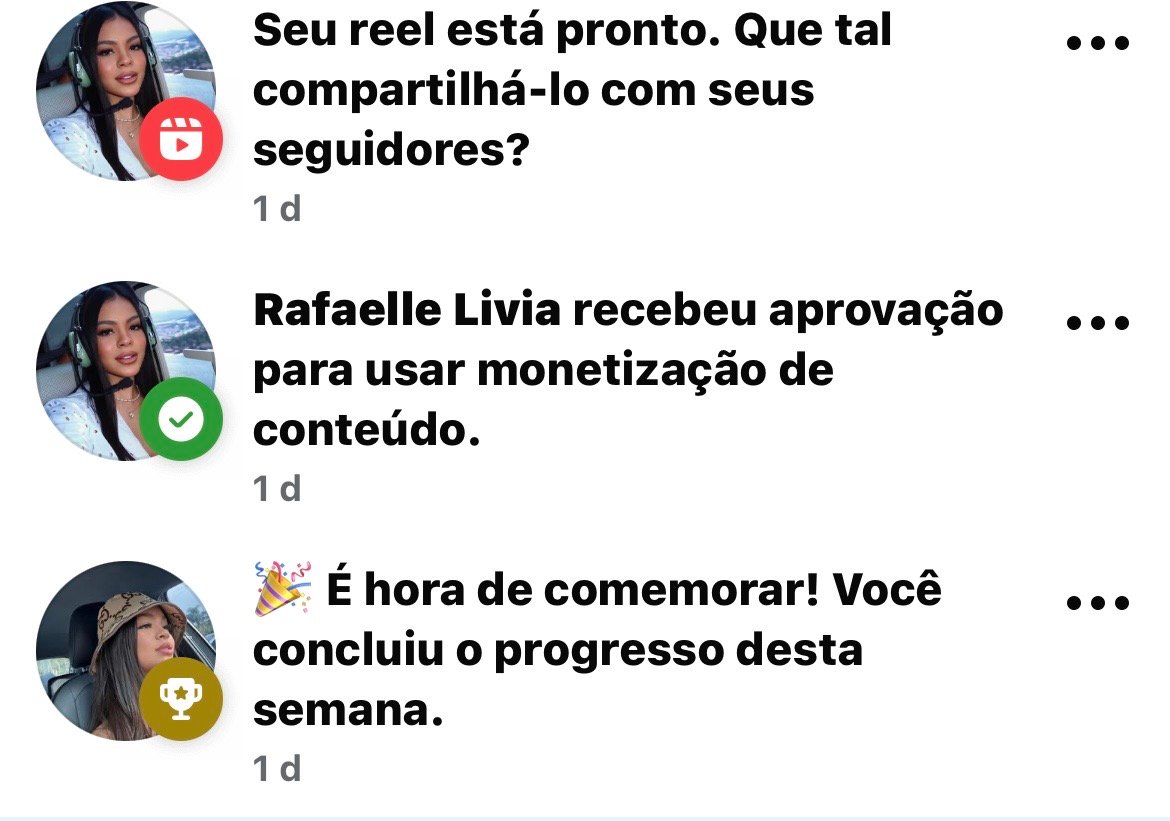The image size is (1170, 821).
Task: Show more options for monetization approval notification
Action: tap(1098, 323)
